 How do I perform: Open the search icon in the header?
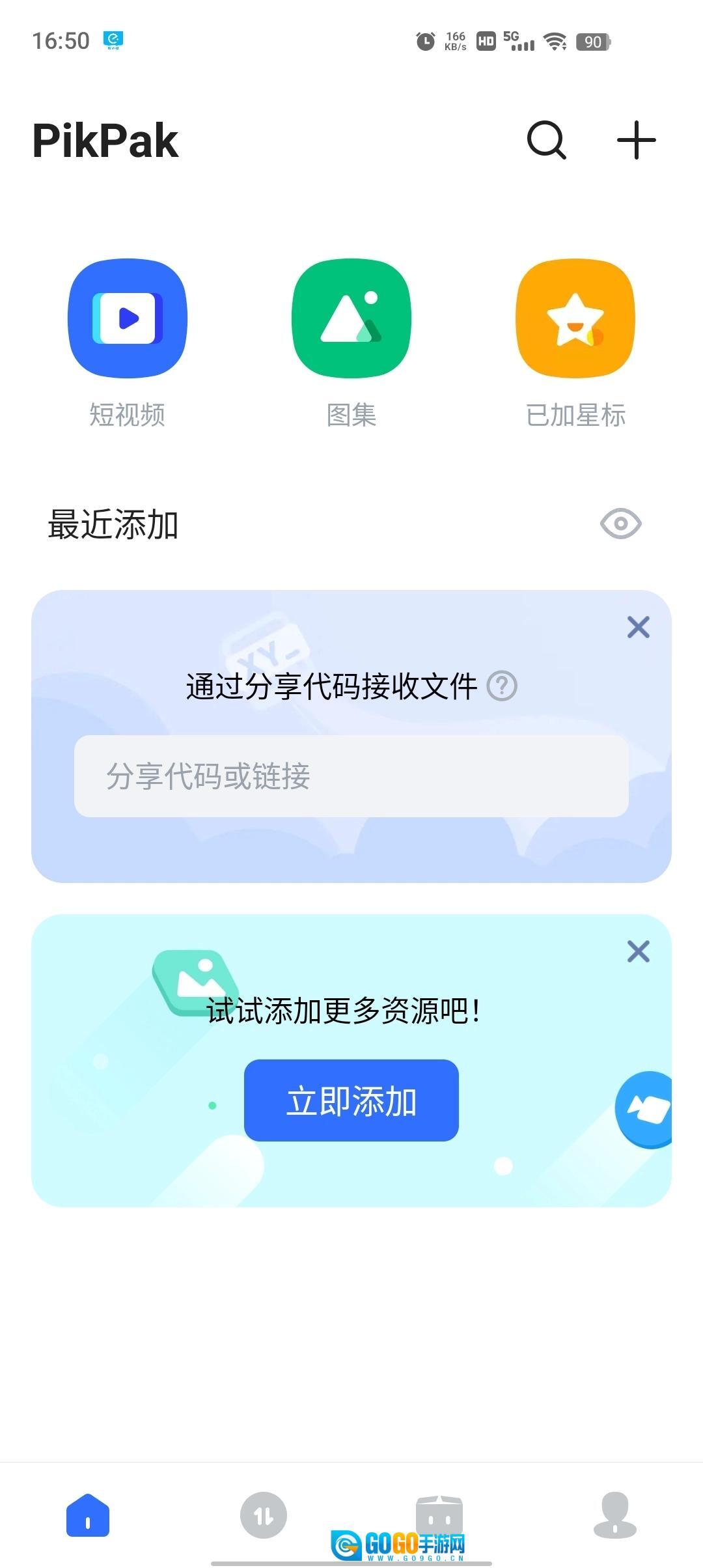(x=546, y=140)
